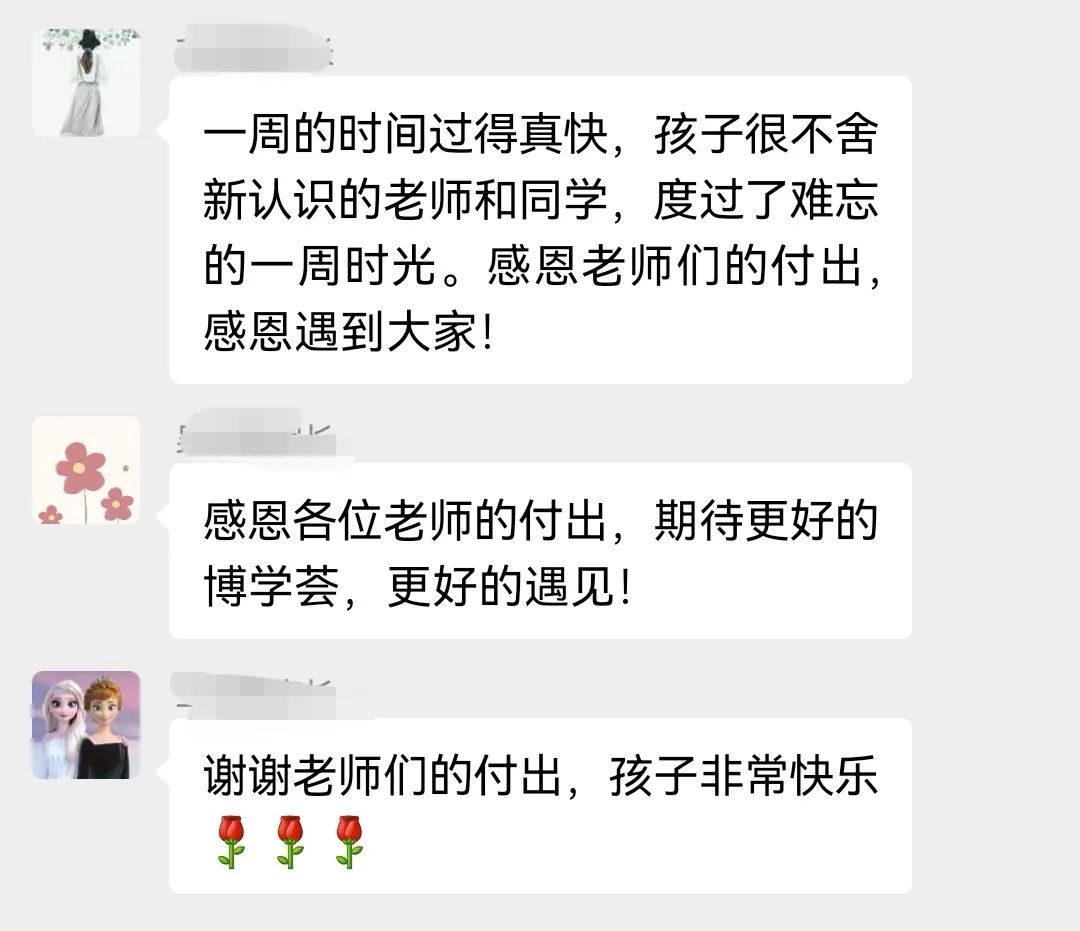The image size is (1080, 931).
Task: Open profile of the woman-in-white-dress avatar
Action: pyautogui.click(x=86, y=83)
